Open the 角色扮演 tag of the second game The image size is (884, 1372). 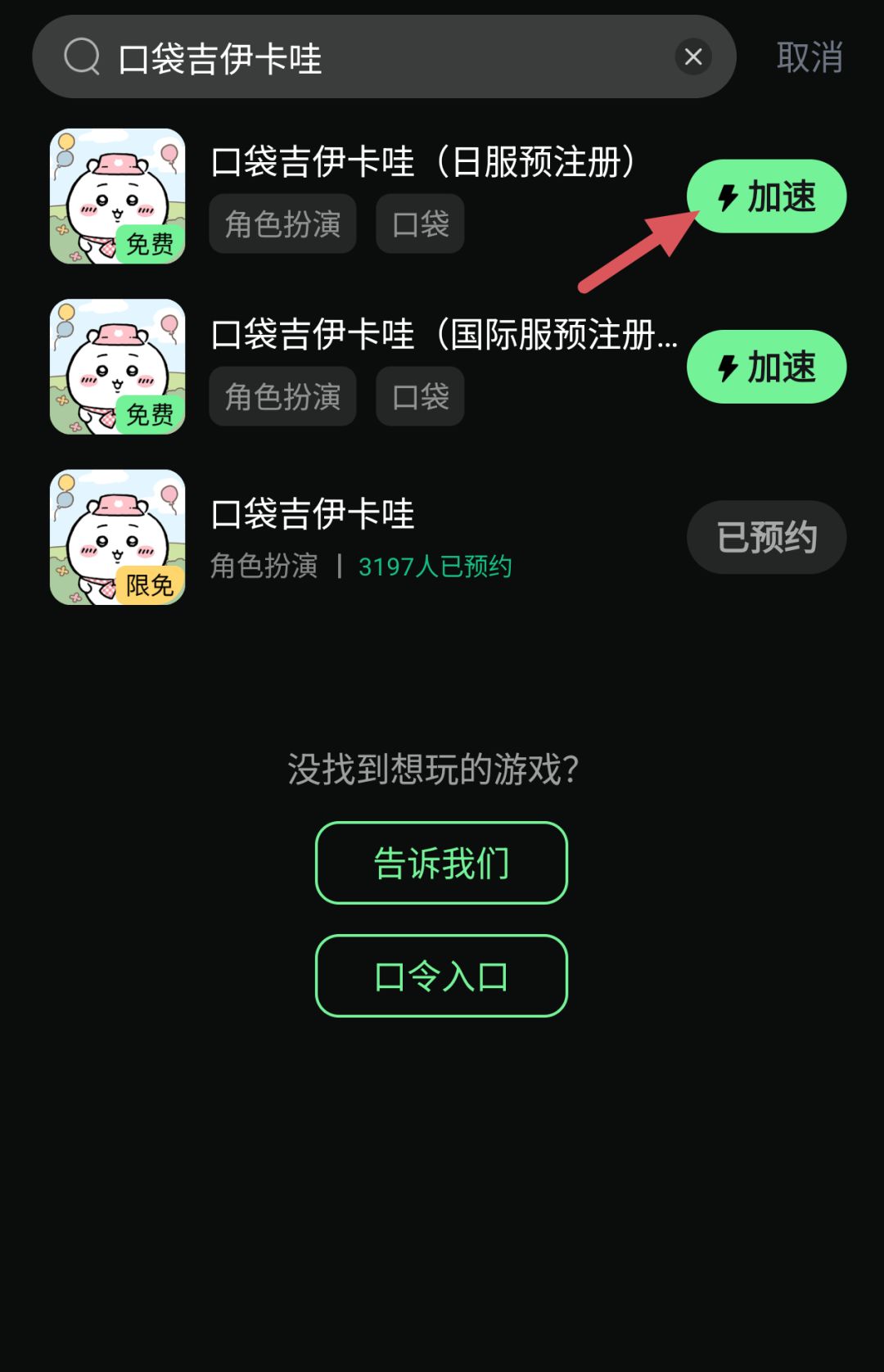point(282,395)
